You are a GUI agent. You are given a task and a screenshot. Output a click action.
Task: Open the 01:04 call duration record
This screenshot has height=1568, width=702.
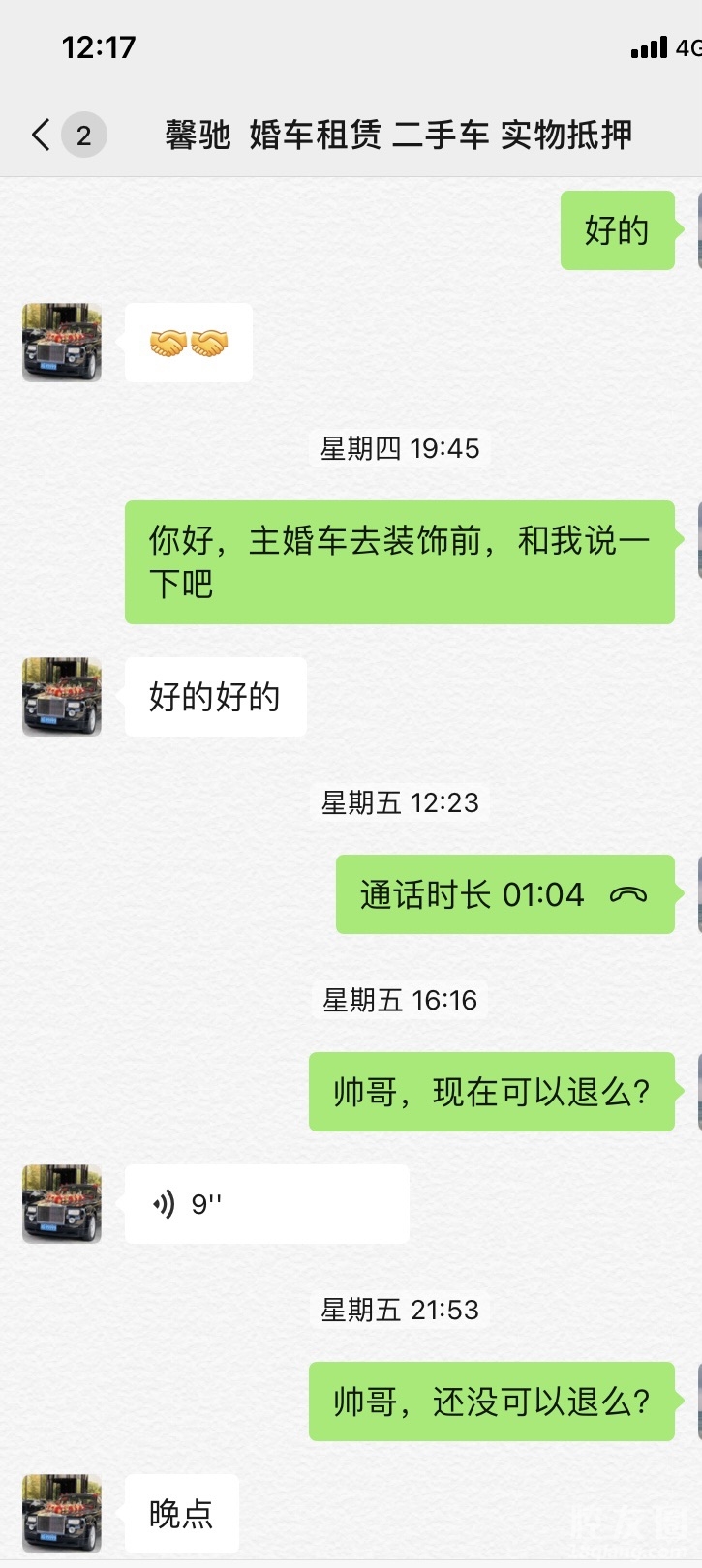tap(504, 894)
